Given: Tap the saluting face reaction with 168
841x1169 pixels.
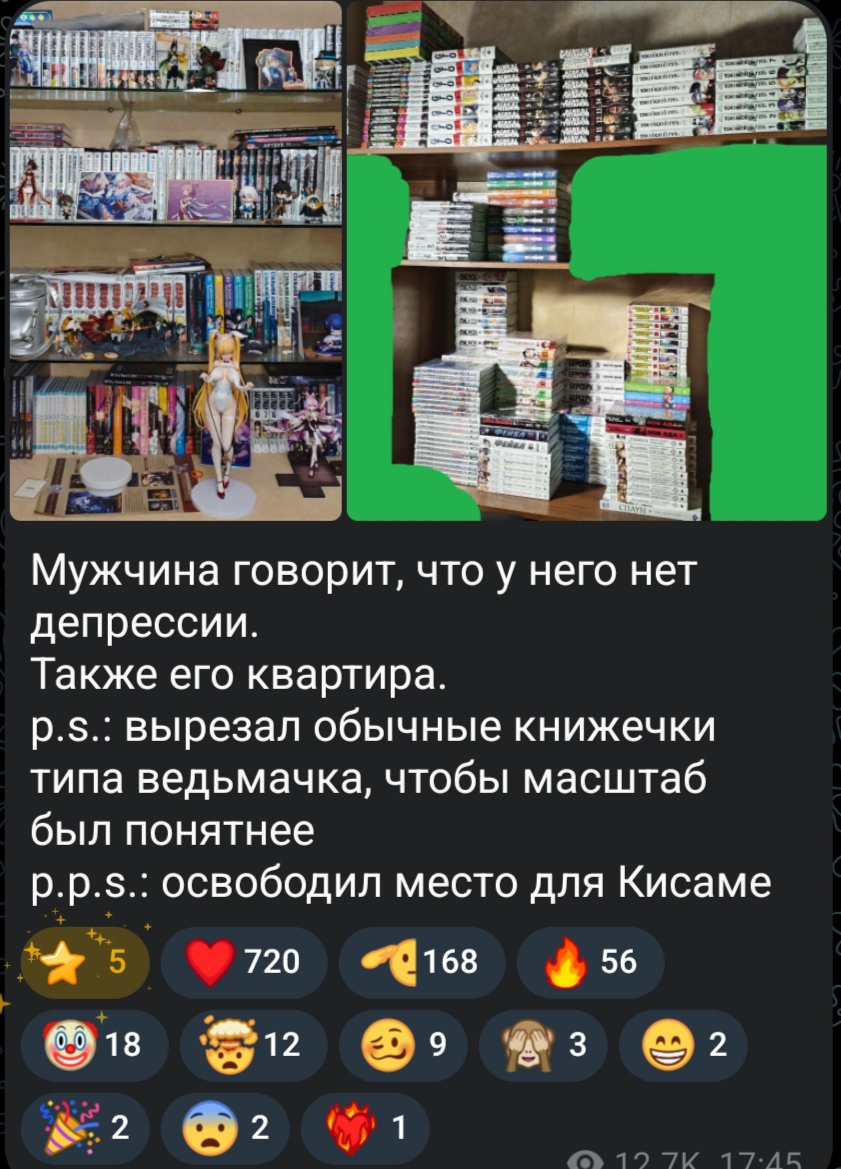Looking at the screenshot, I should pyautogui.click(x=422, y=962).
